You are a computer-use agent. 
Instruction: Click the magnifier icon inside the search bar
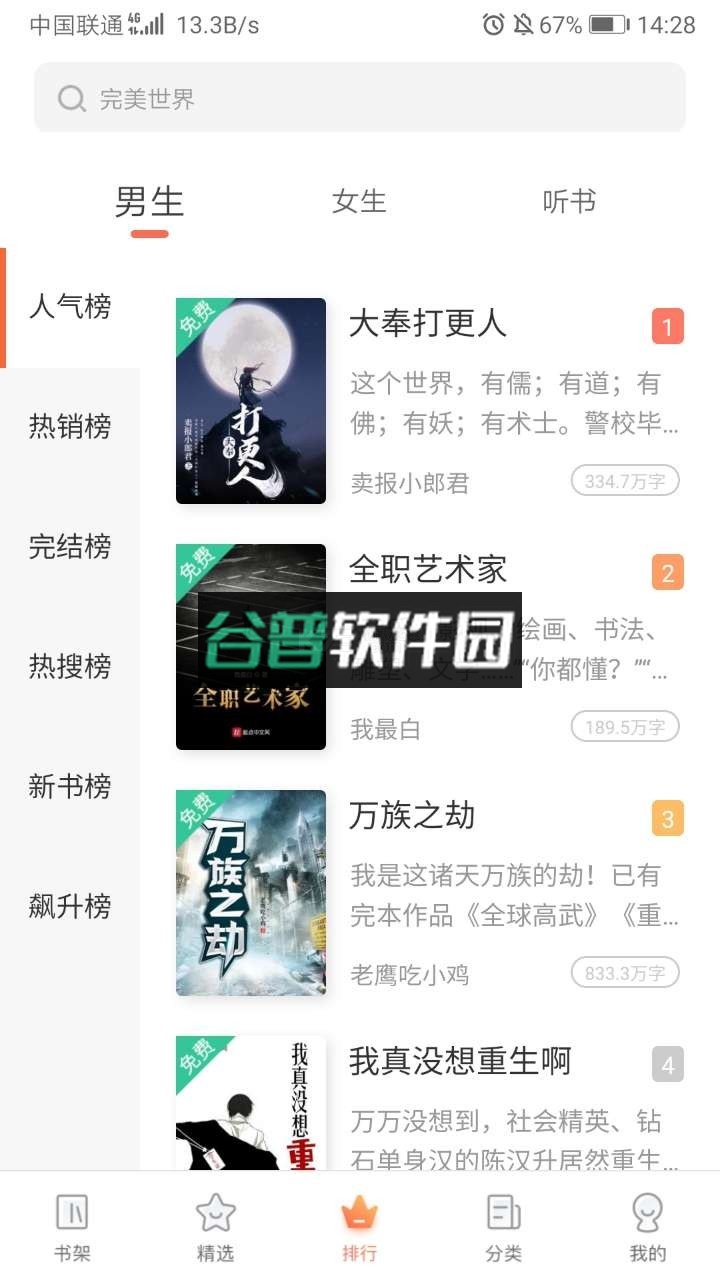click(x=70, y=99)
